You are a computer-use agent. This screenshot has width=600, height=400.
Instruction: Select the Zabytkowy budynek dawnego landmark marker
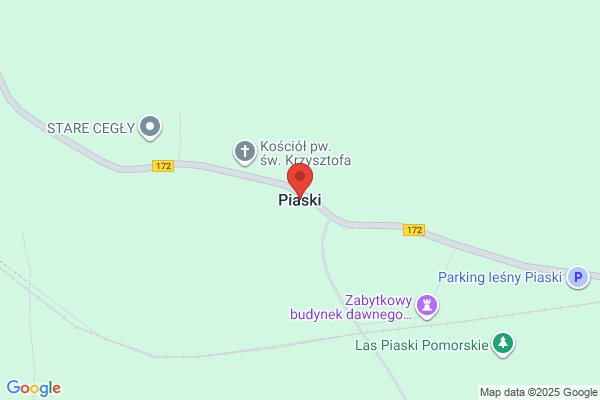tap(428, 305)
